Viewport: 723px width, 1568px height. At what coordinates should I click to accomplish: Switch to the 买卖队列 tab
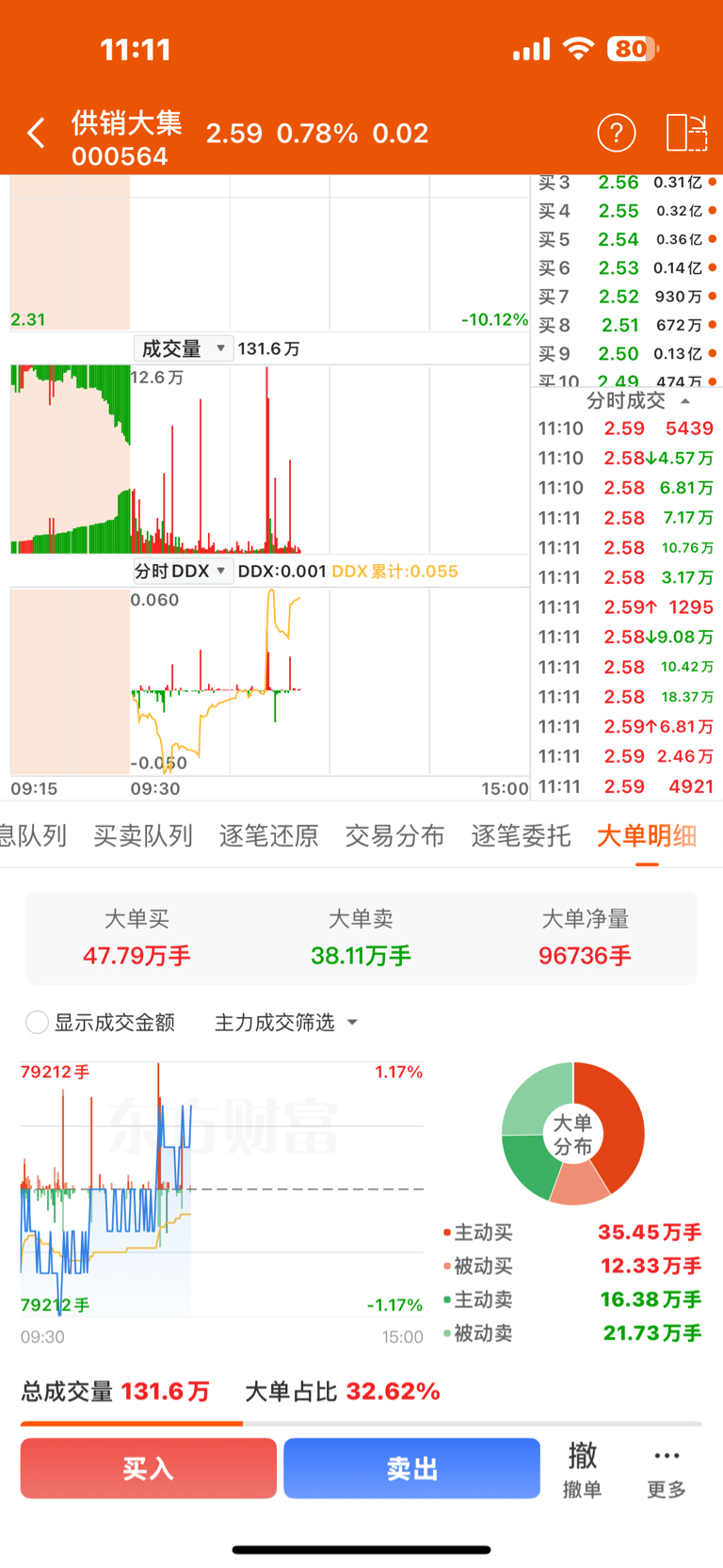point(143,835)
